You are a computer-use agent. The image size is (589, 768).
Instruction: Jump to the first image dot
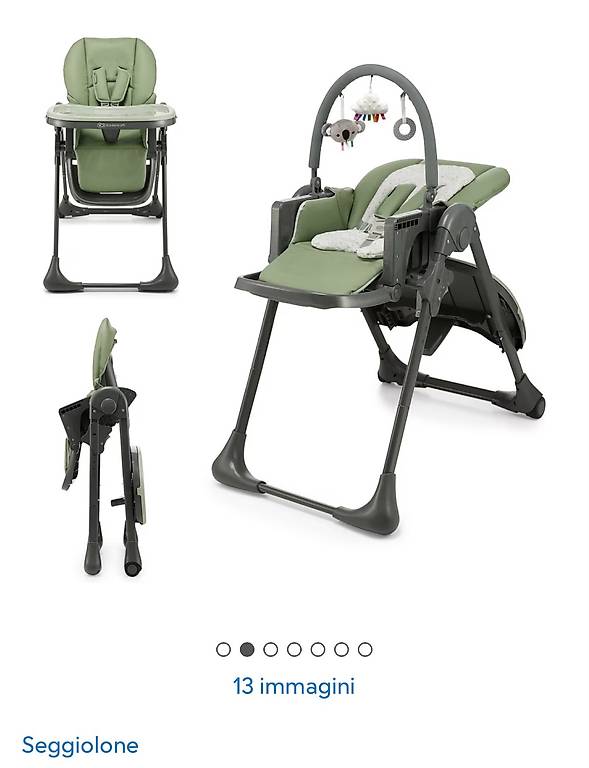pyautogui.click(x=223, y=649)
